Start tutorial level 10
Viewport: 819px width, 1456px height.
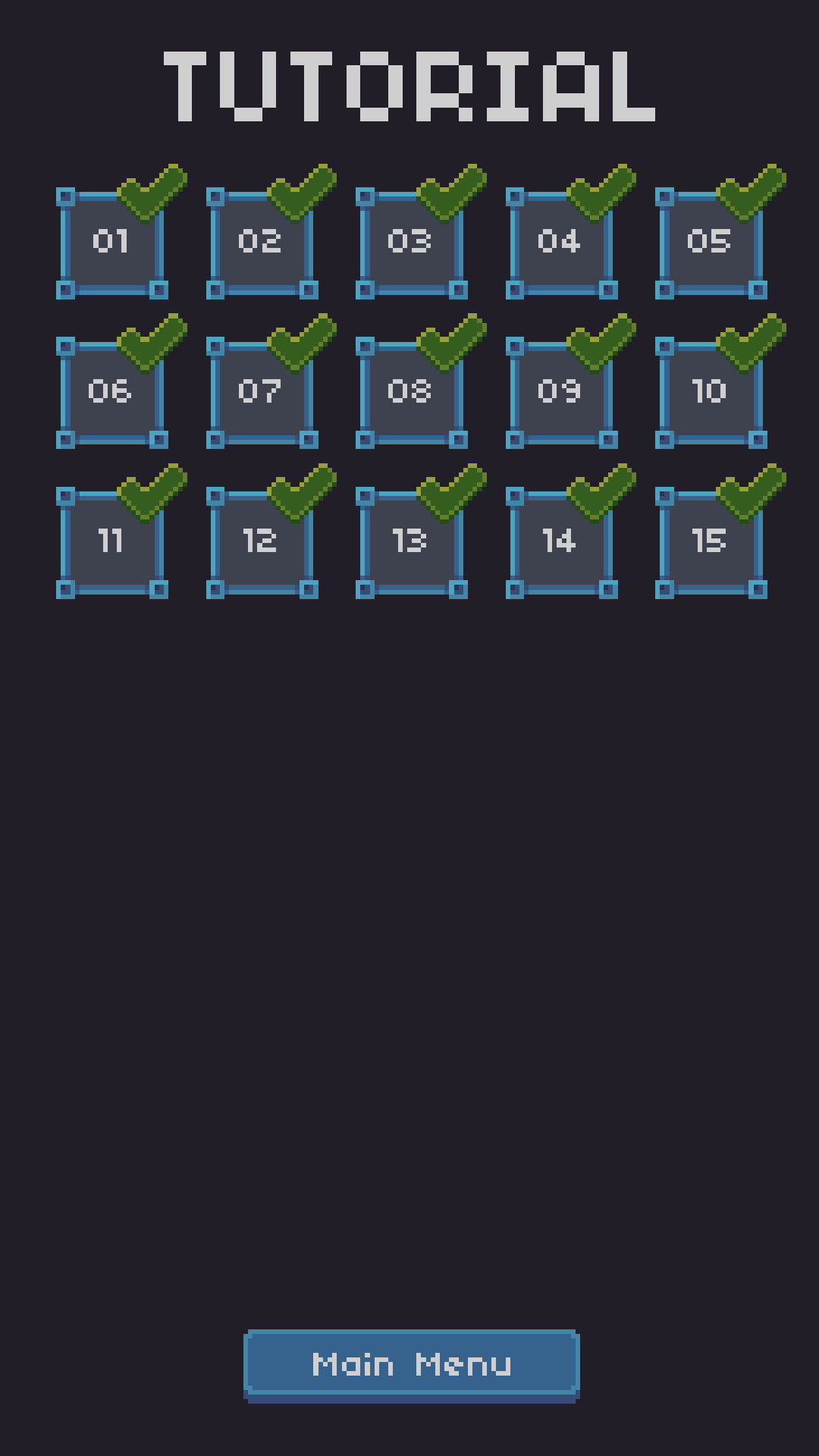click(710, 393)
